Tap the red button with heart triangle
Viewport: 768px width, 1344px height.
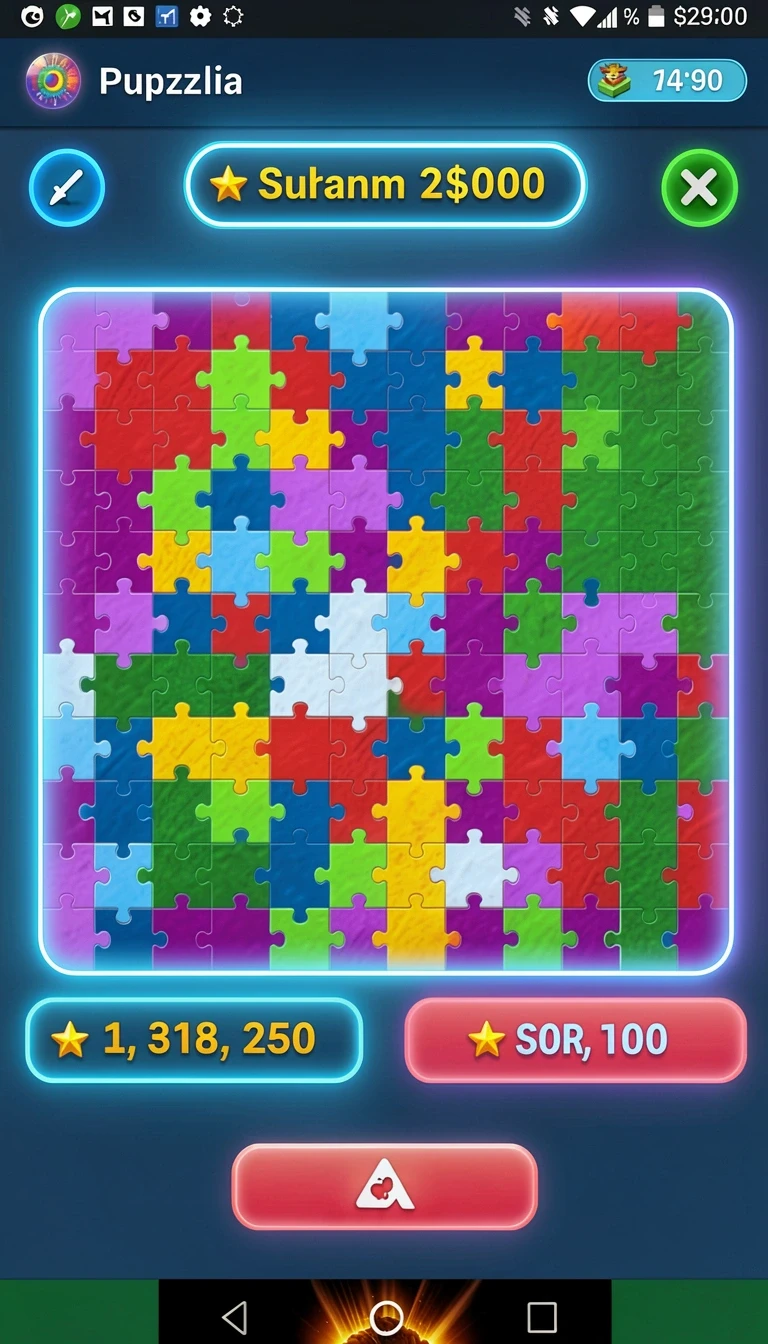(x=385, y=1187)
